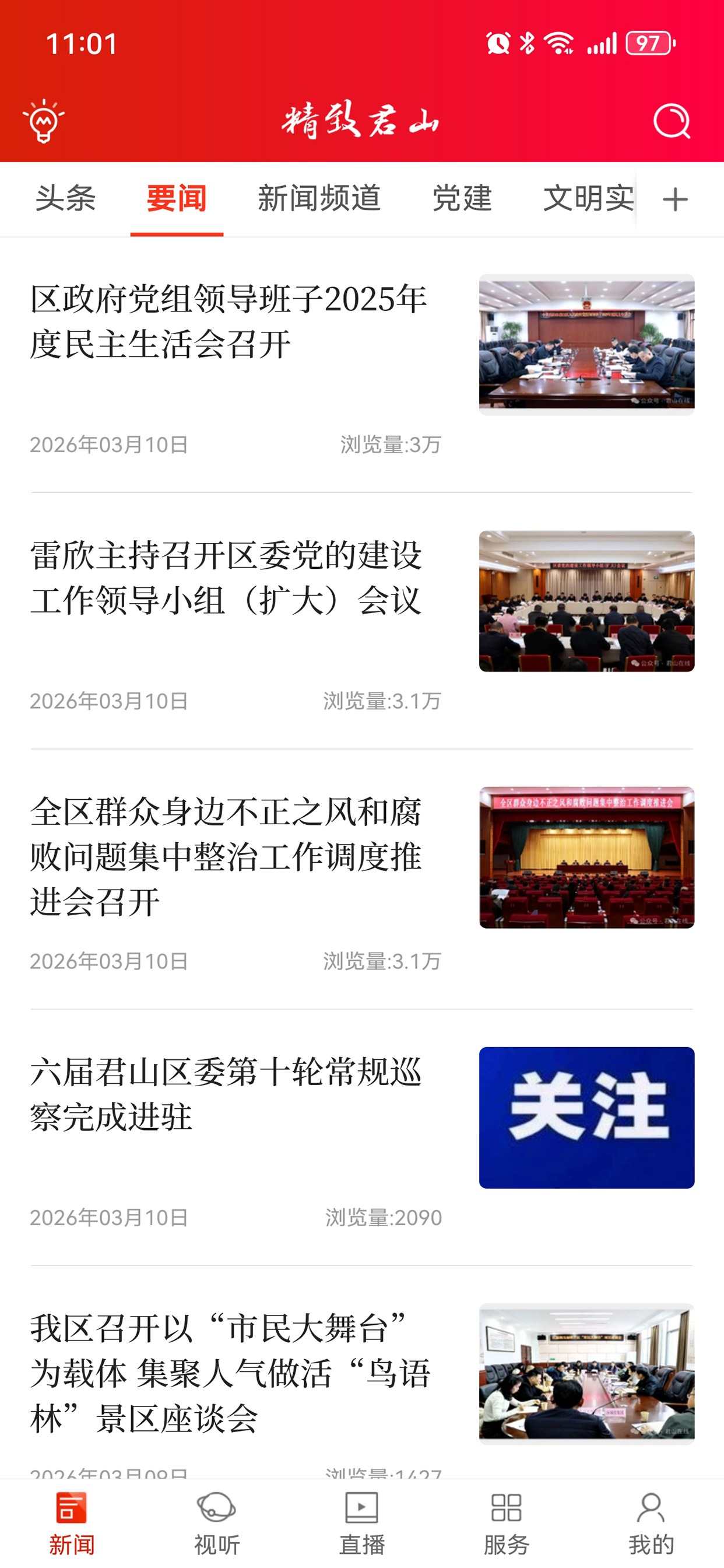Switch to the 头条 tab
This screenshot has height=1568, width=724.
click(x=66, y=198)
